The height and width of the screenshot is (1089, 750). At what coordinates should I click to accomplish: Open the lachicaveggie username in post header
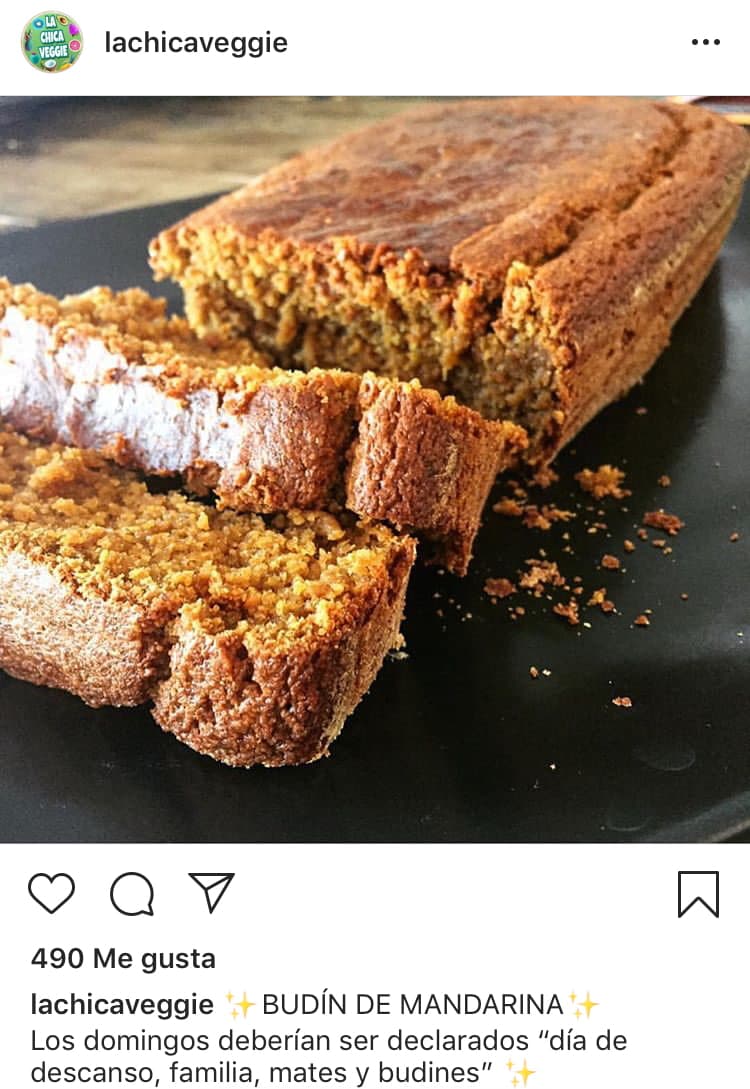196,43
